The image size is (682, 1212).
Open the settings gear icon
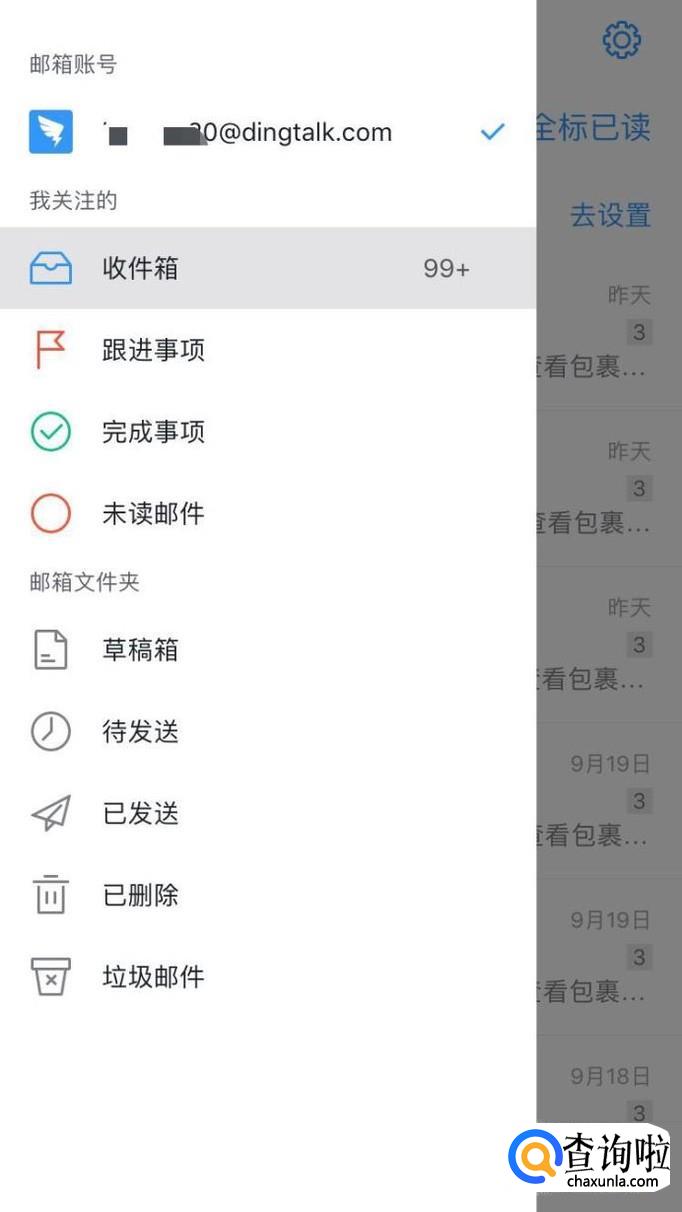tap(621, 40)
